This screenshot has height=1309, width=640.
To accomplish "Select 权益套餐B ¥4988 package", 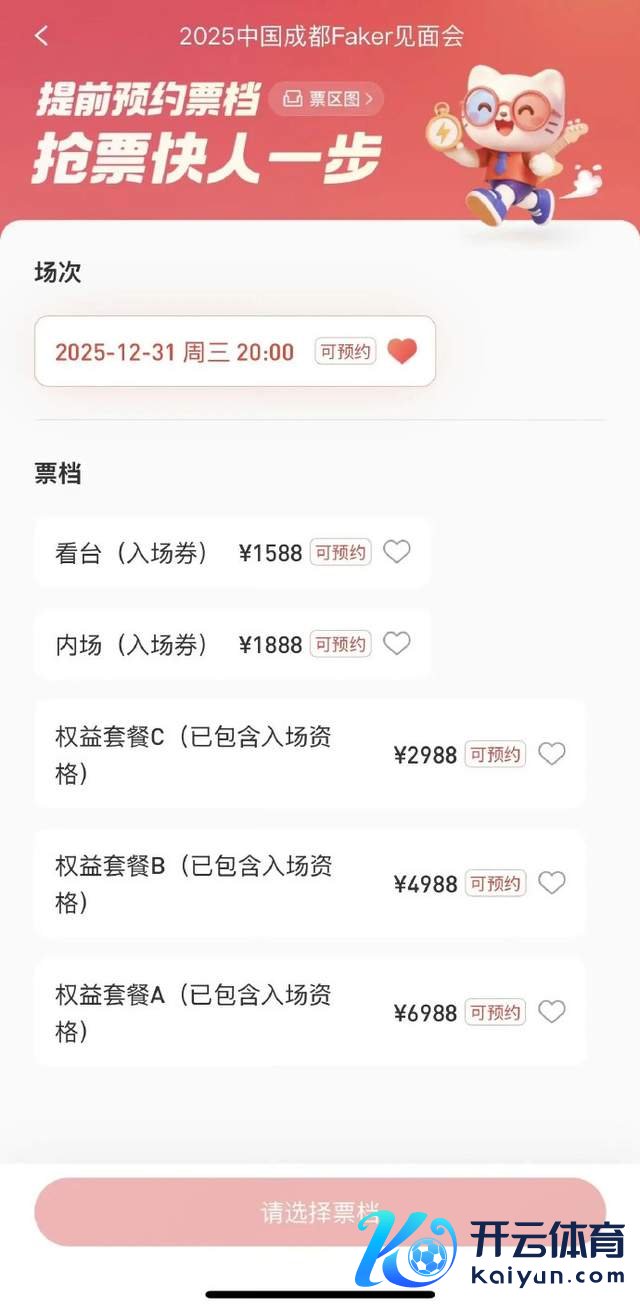I will tap(250, 884).
